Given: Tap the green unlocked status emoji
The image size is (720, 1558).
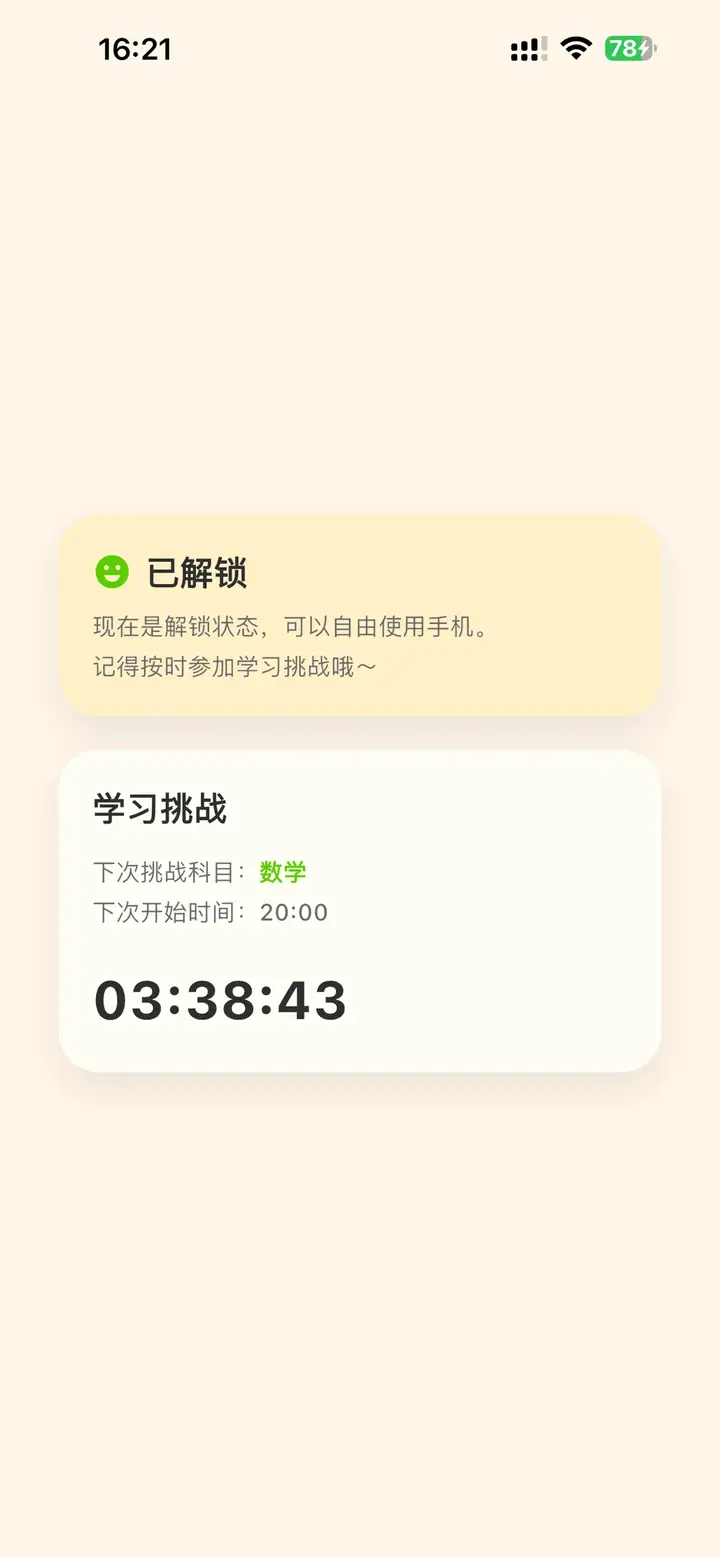Looking at the screenshot, I should [113, 571].
